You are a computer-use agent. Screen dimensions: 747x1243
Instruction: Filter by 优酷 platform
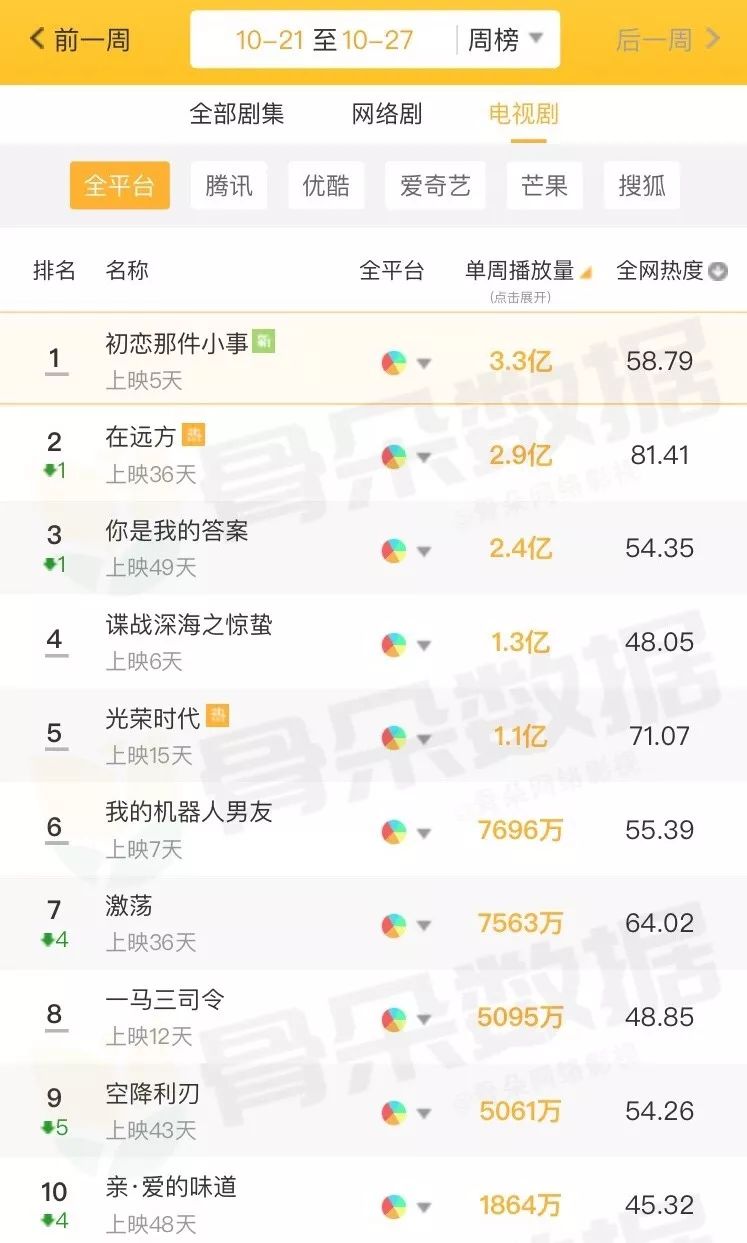click(326, 186)
